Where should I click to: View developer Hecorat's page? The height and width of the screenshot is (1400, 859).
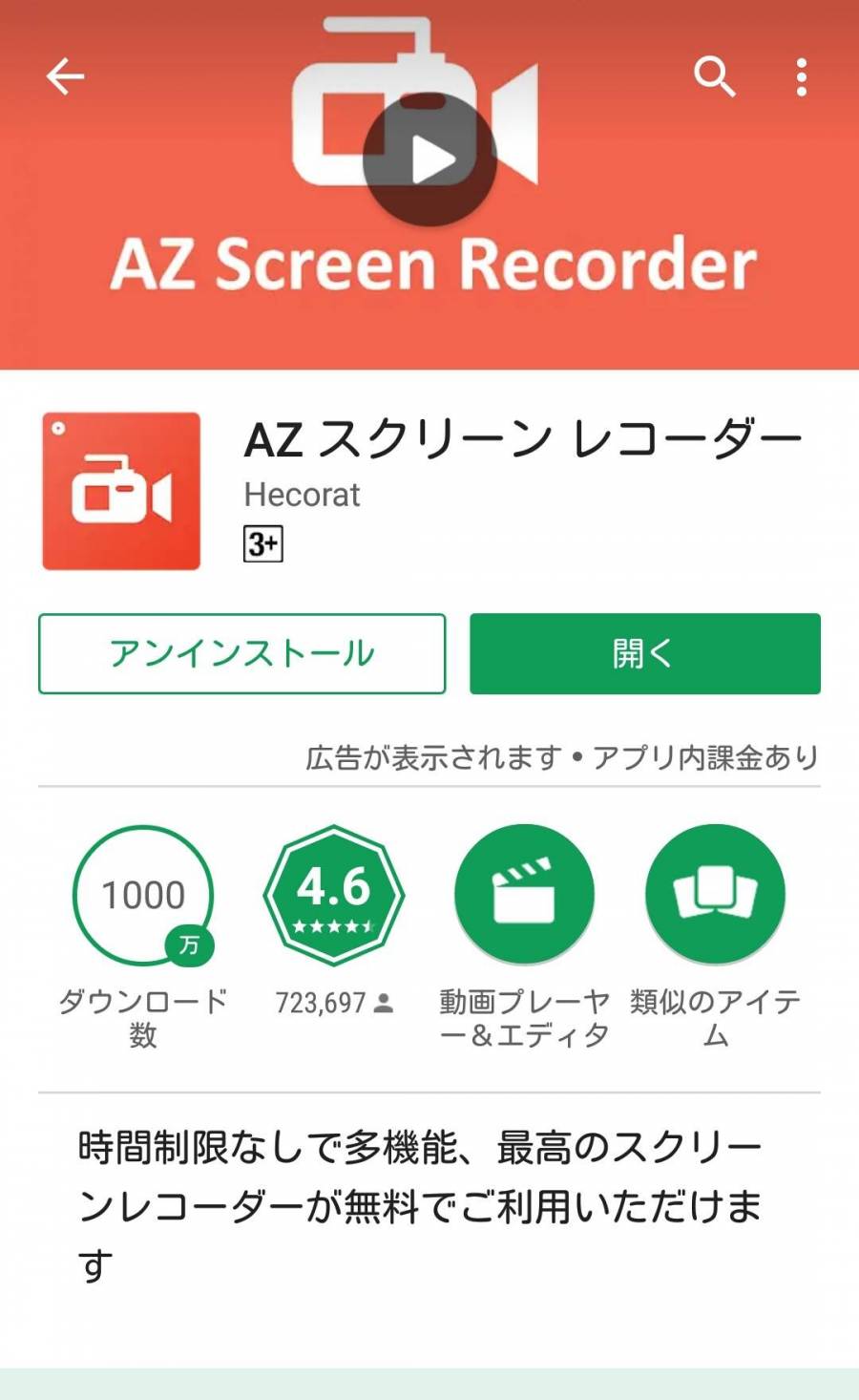coord(302,495)
